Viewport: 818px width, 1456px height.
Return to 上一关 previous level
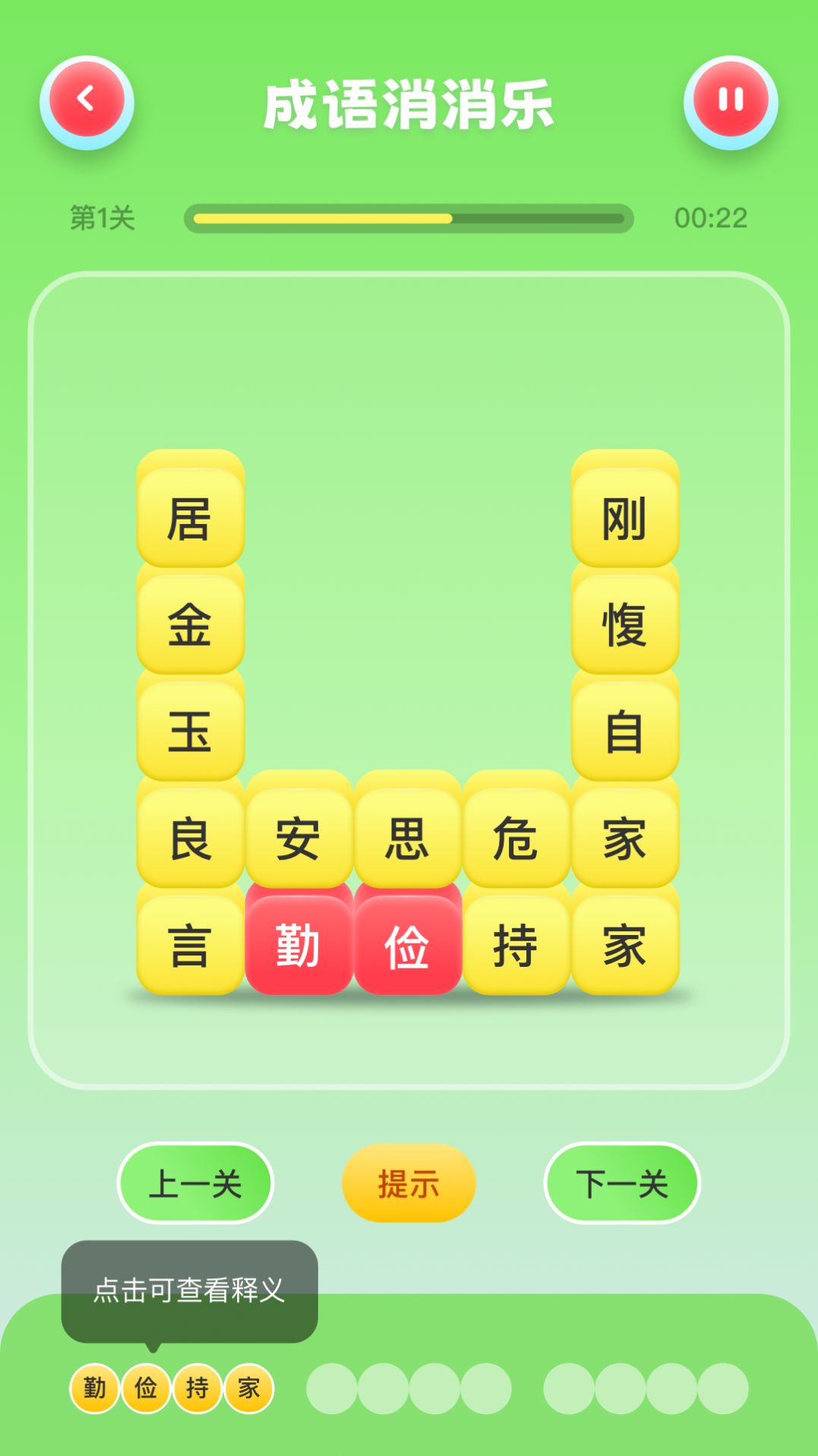click(x=194, y=1182)
